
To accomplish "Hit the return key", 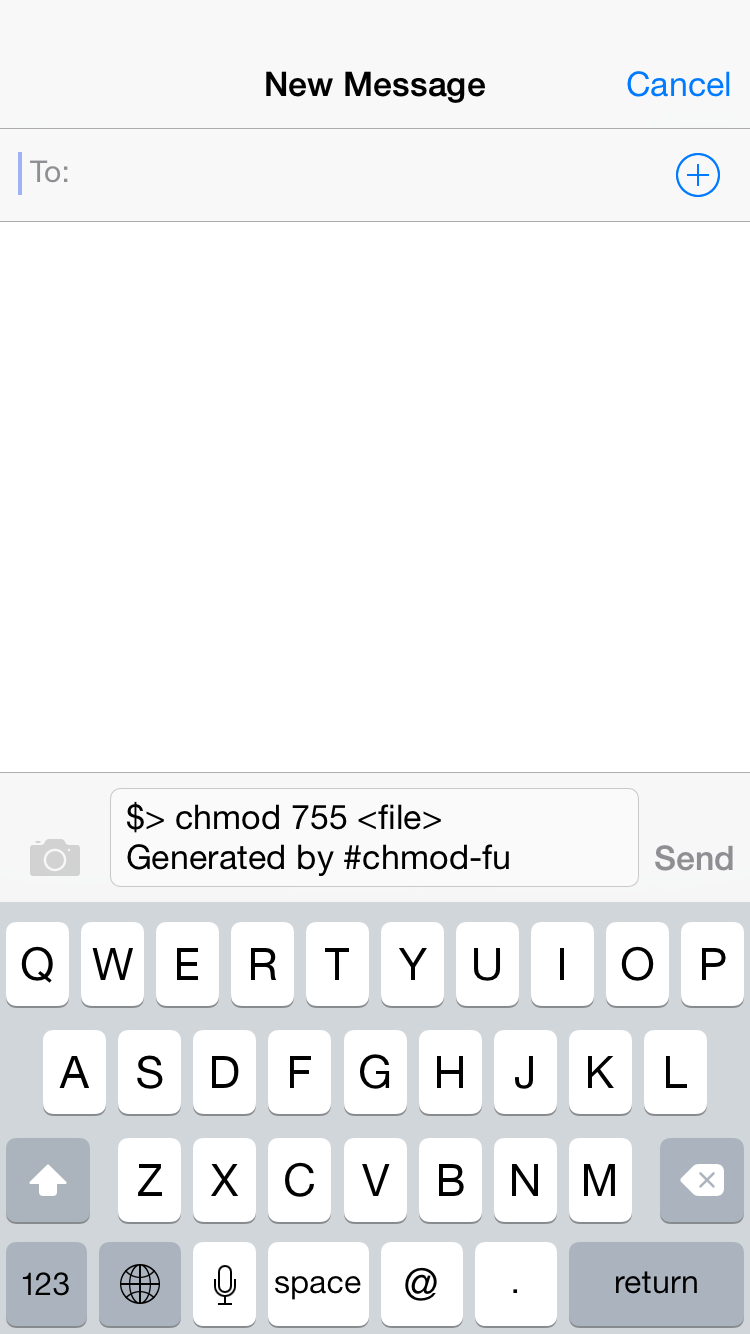I will coord(656,1284).
